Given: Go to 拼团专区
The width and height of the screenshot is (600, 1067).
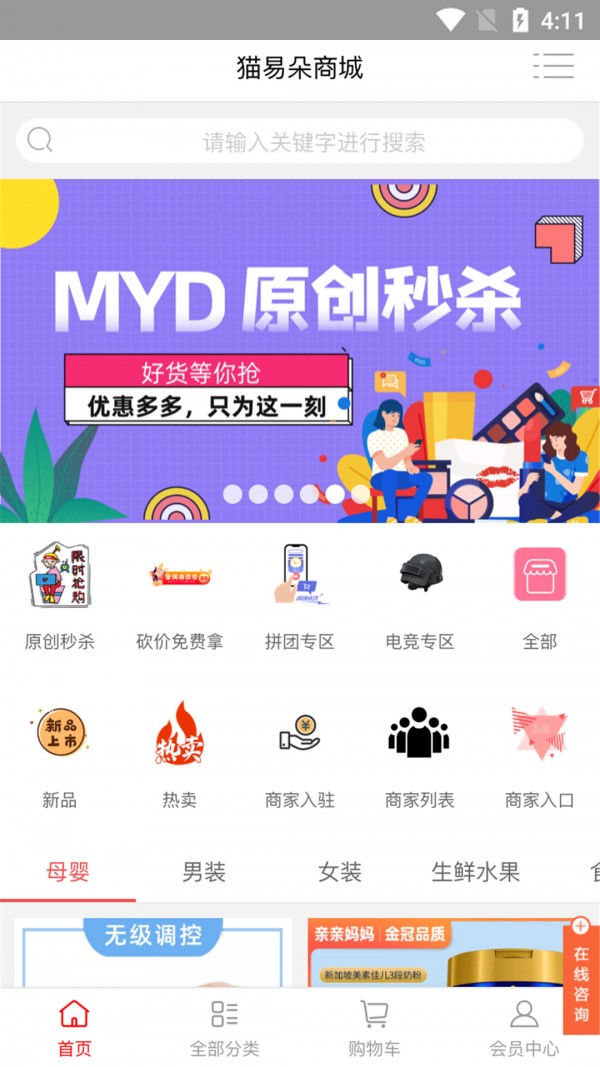Looking at the screenshot, I should pyautogui.click(x=300, y=596).
